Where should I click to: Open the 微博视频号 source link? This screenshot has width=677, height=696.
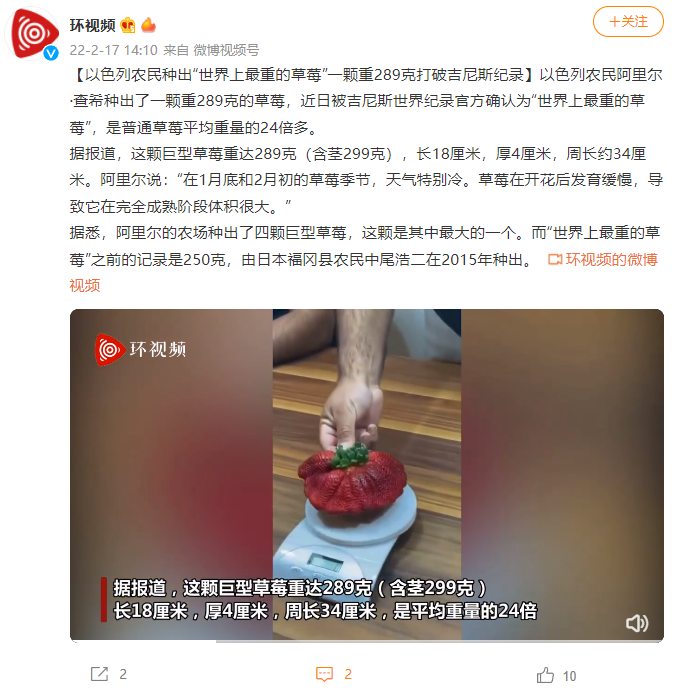click(x=226, y=49)
